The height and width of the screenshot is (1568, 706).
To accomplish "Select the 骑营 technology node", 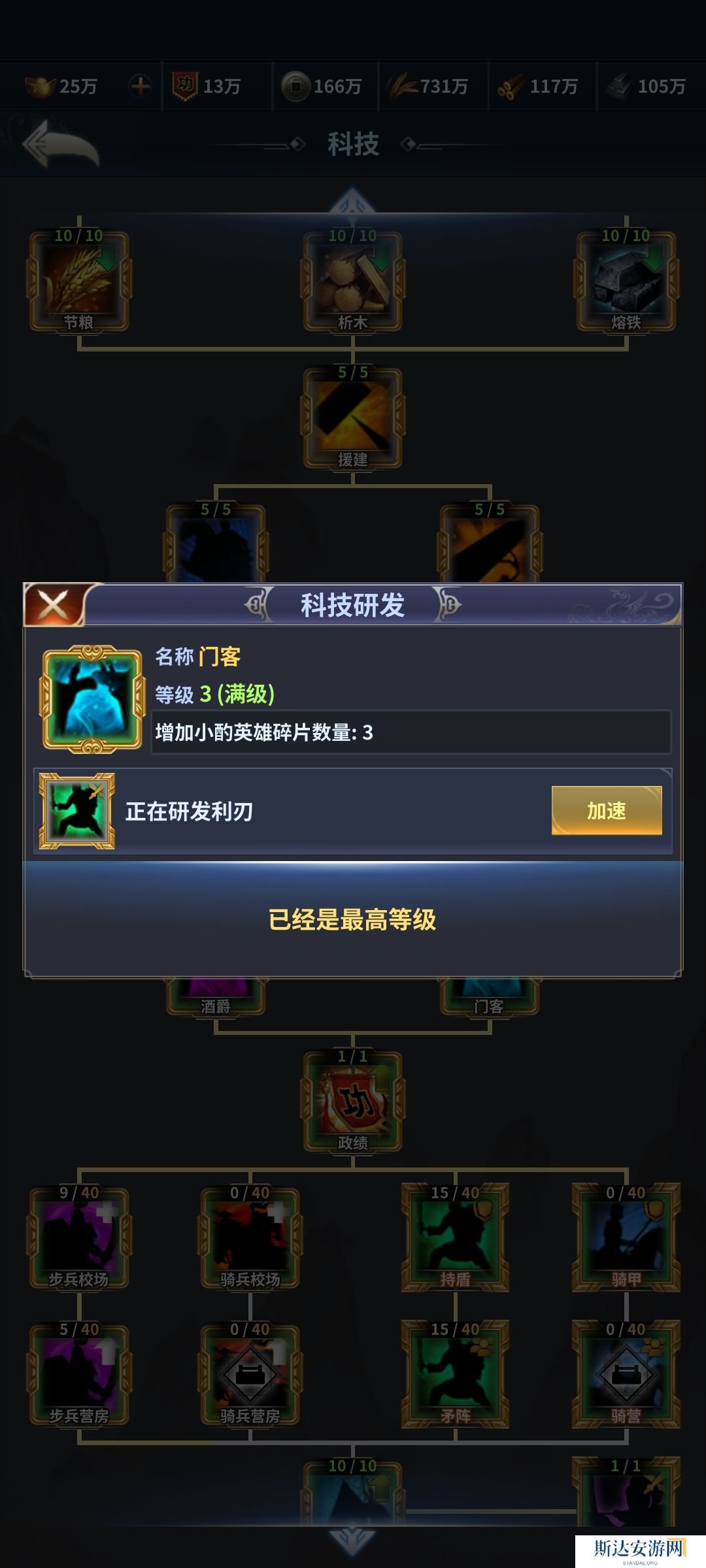I will [x=626, y=1375].
